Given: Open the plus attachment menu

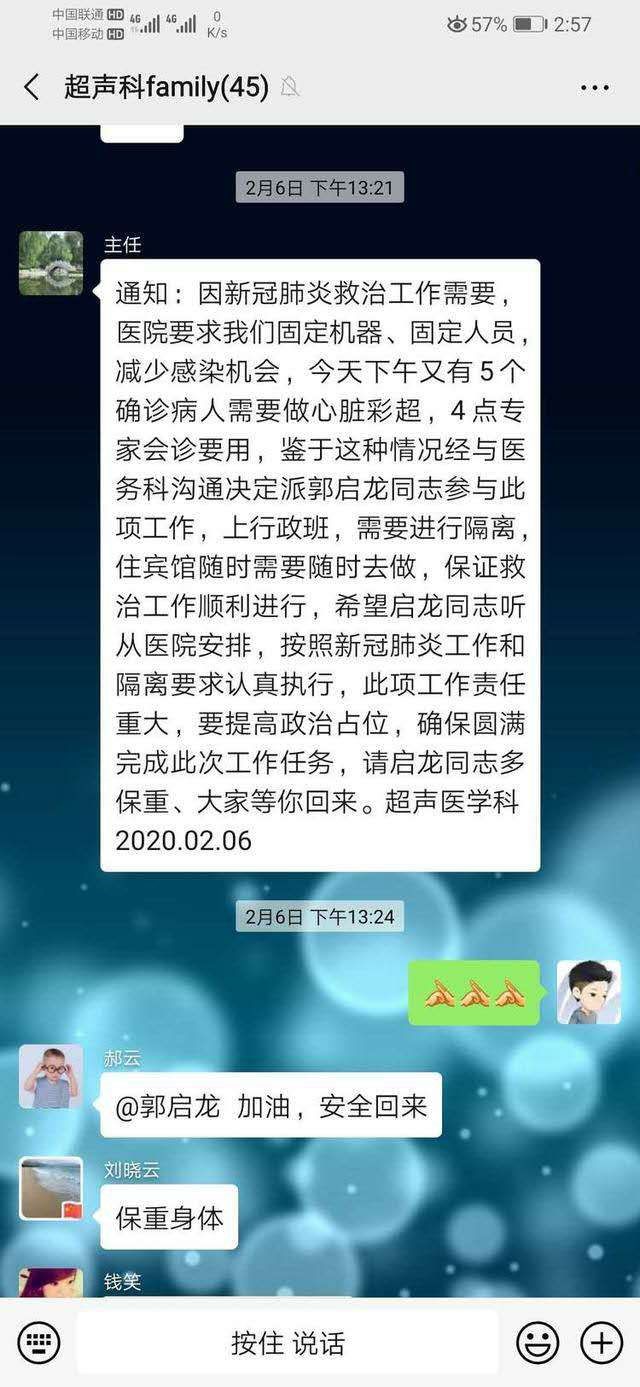Looking at the screenshot, I should click(601, 1342).
